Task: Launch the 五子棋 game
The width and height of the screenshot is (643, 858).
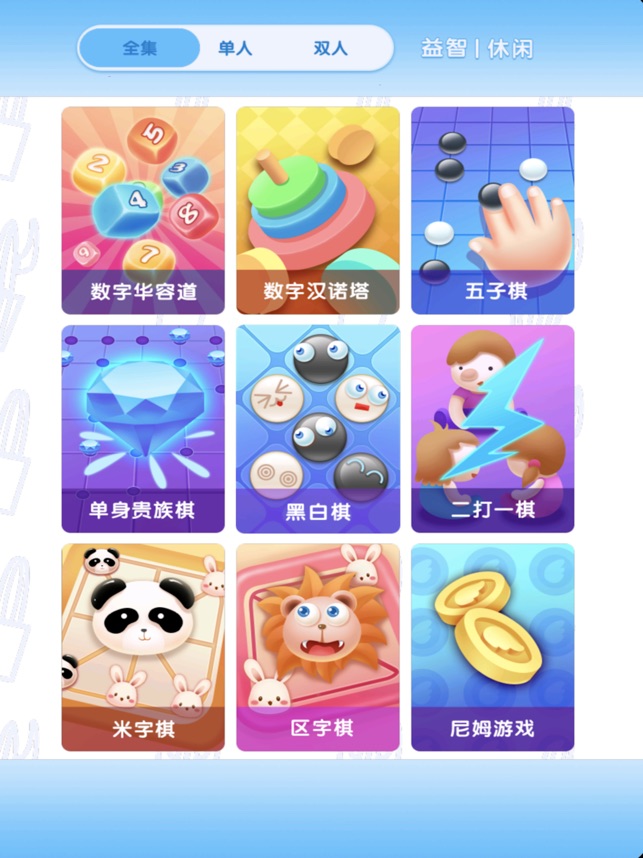Action: [492, 210]
